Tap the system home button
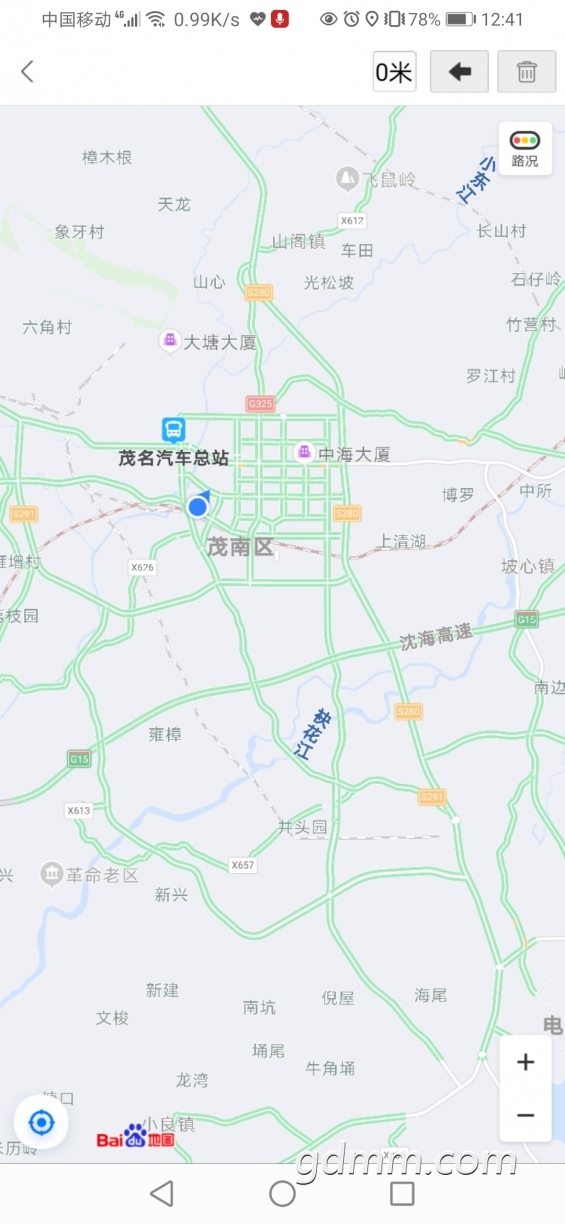This screenshot has width=565, height=1224. 282,1193
